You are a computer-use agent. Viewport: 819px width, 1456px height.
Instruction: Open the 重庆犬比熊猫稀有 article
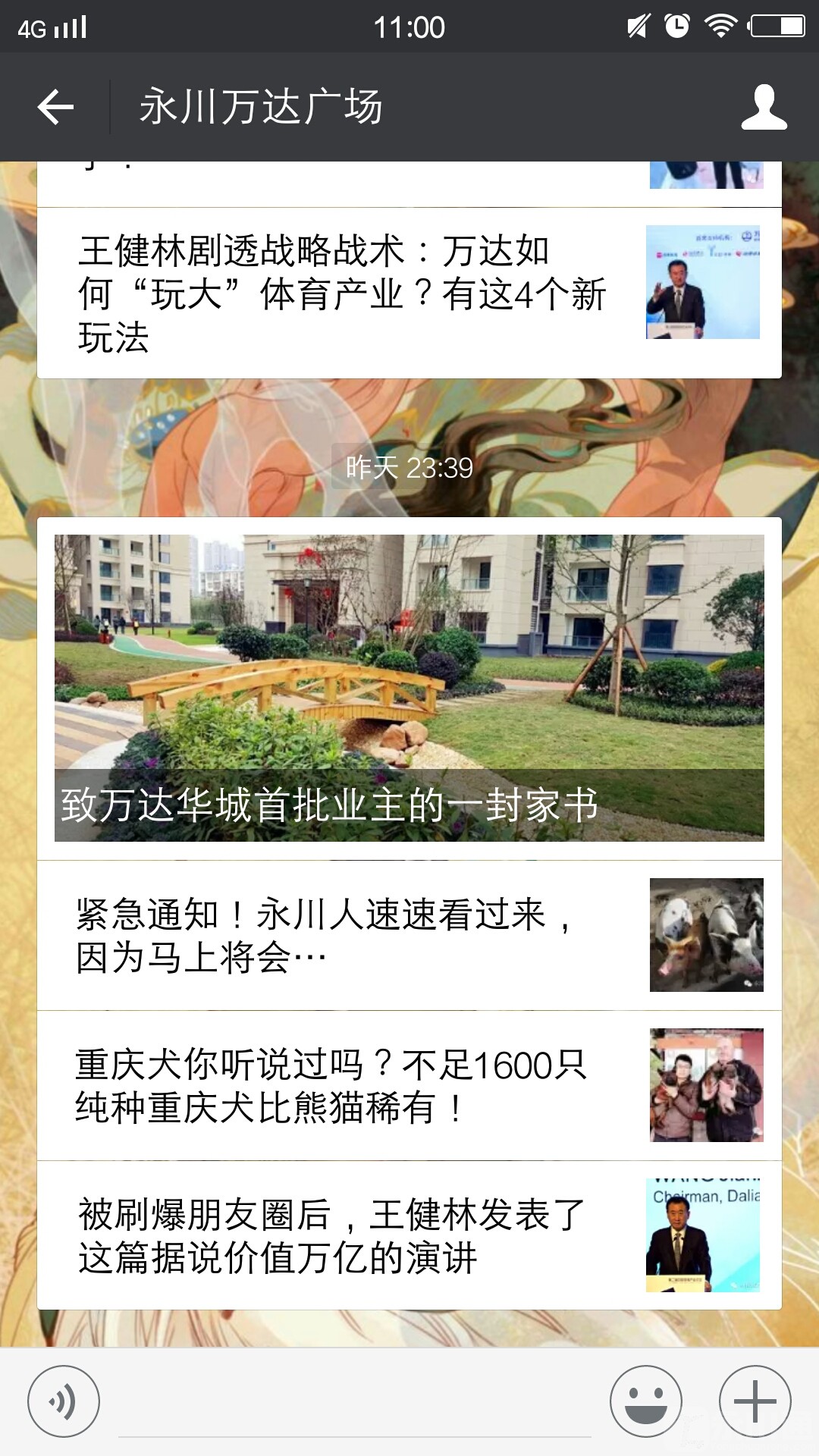pos(334,1084)
